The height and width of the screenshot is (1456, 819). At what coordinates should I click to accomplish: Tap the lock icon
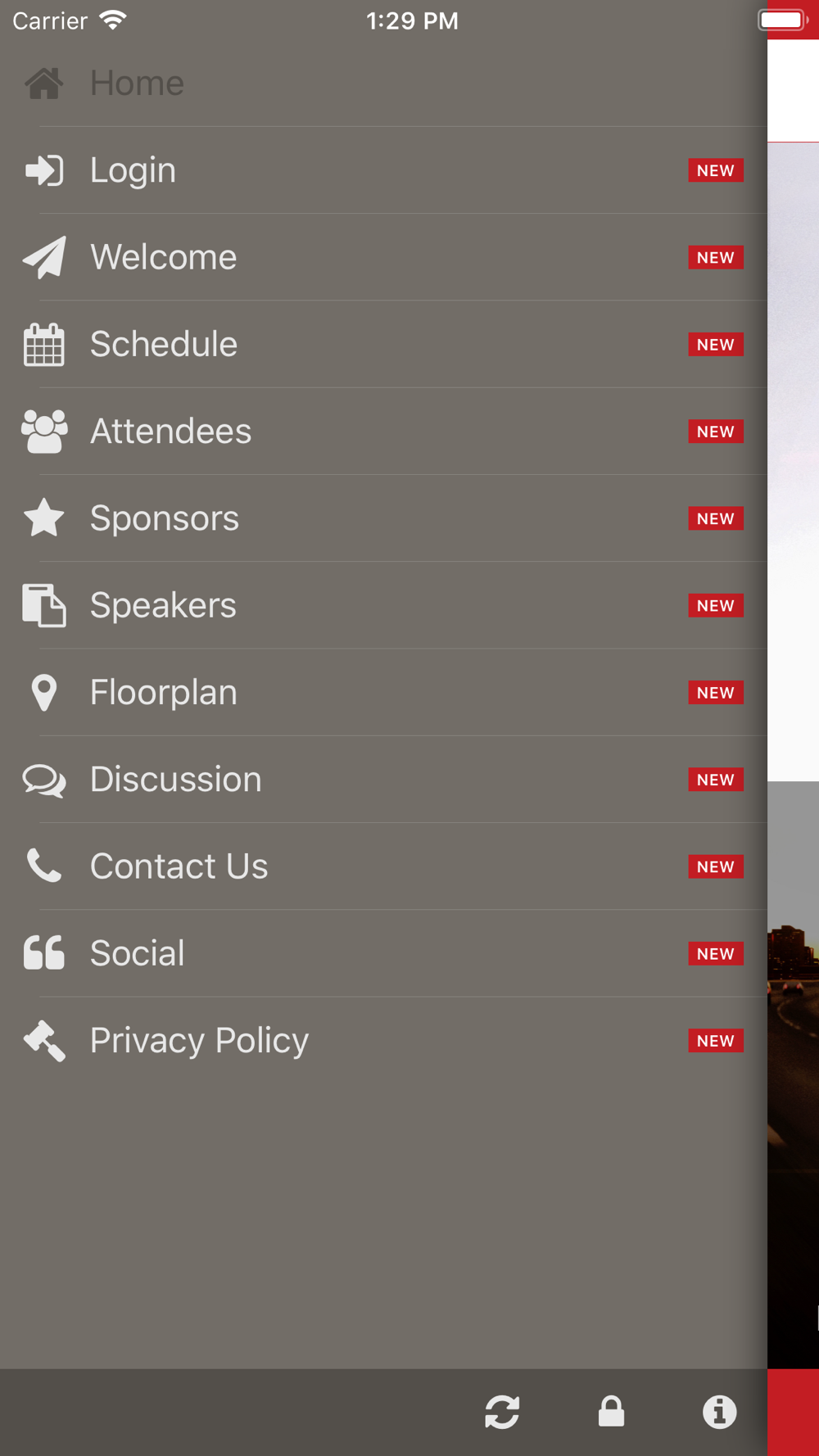pyautogui.click(x=611, y=1412)
